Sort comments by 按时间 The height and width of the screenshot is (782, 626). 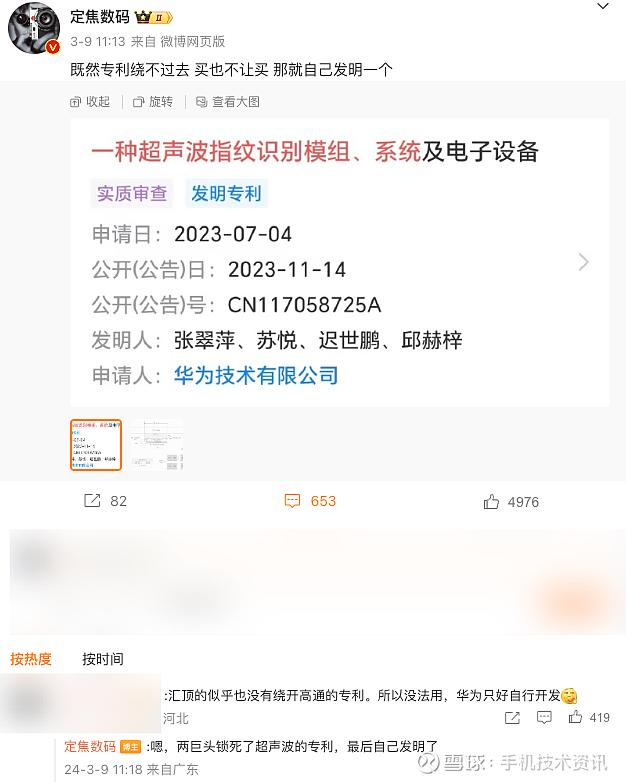[103, 659]
